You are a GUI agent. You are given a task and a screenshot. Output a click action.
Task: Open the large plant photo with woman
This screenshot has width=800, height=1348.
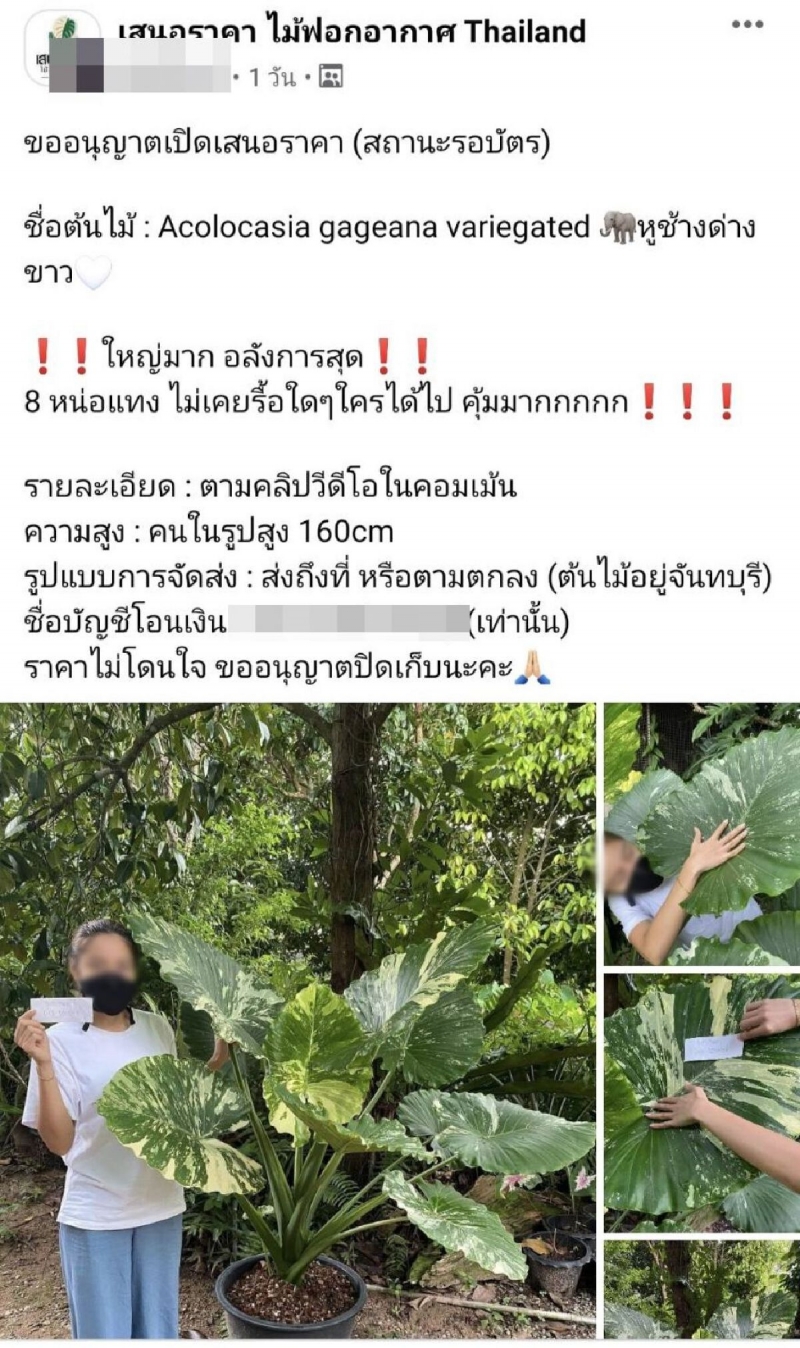[x=298, y=1020]
